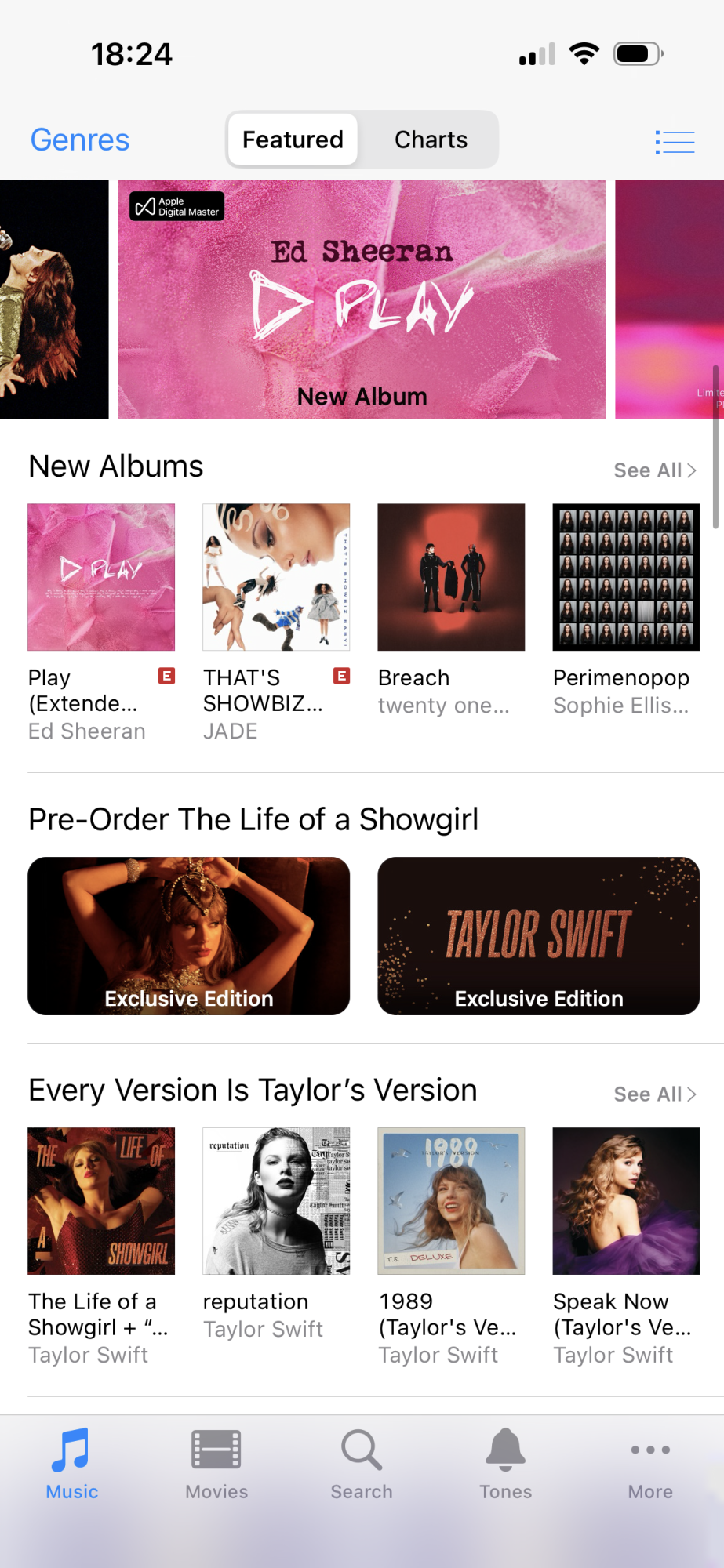Open Perimenopop by Sophie Ellis
Image resolution: width=724 pixels, height=1568 pixels.
pos(626,577)
